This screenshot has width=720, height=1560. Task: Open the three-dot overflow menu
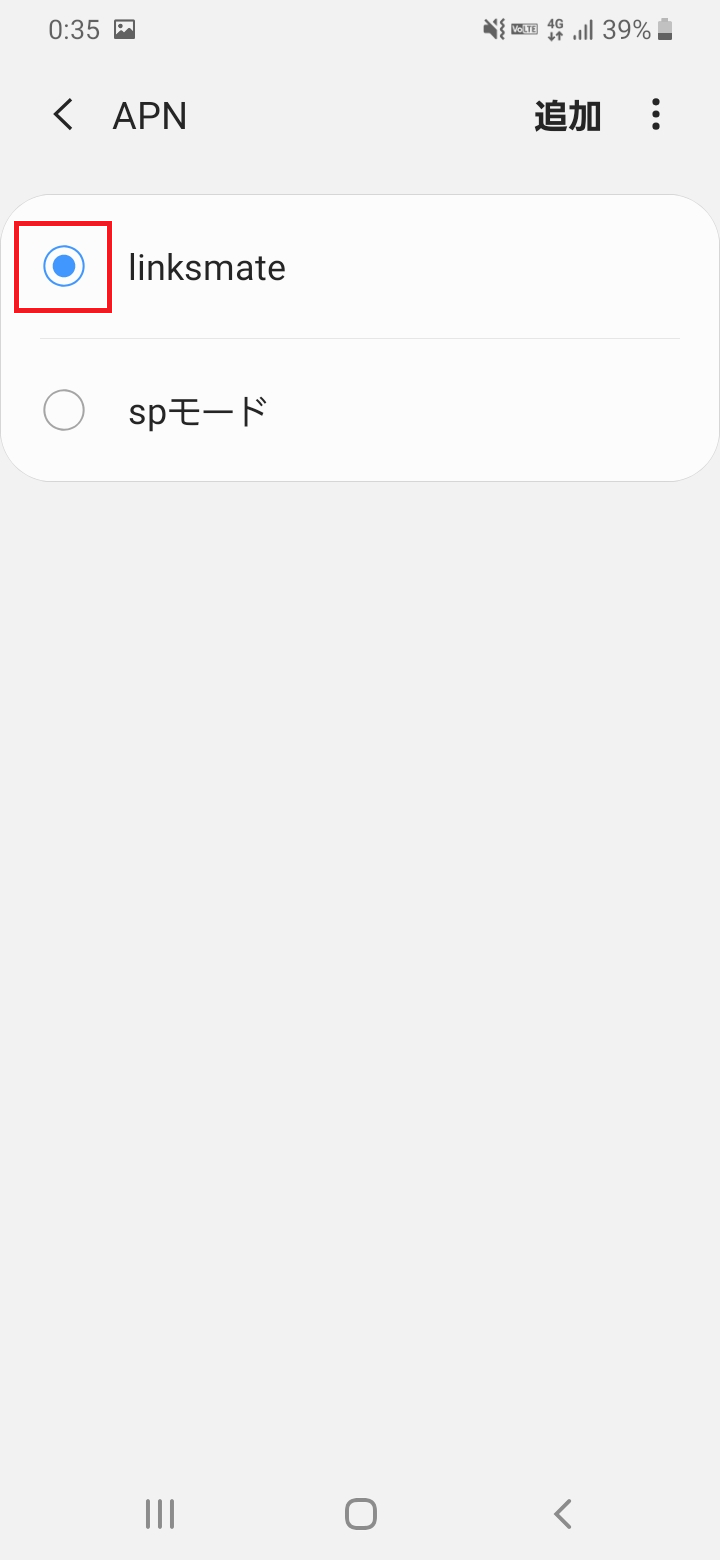(x=656, y=115)
